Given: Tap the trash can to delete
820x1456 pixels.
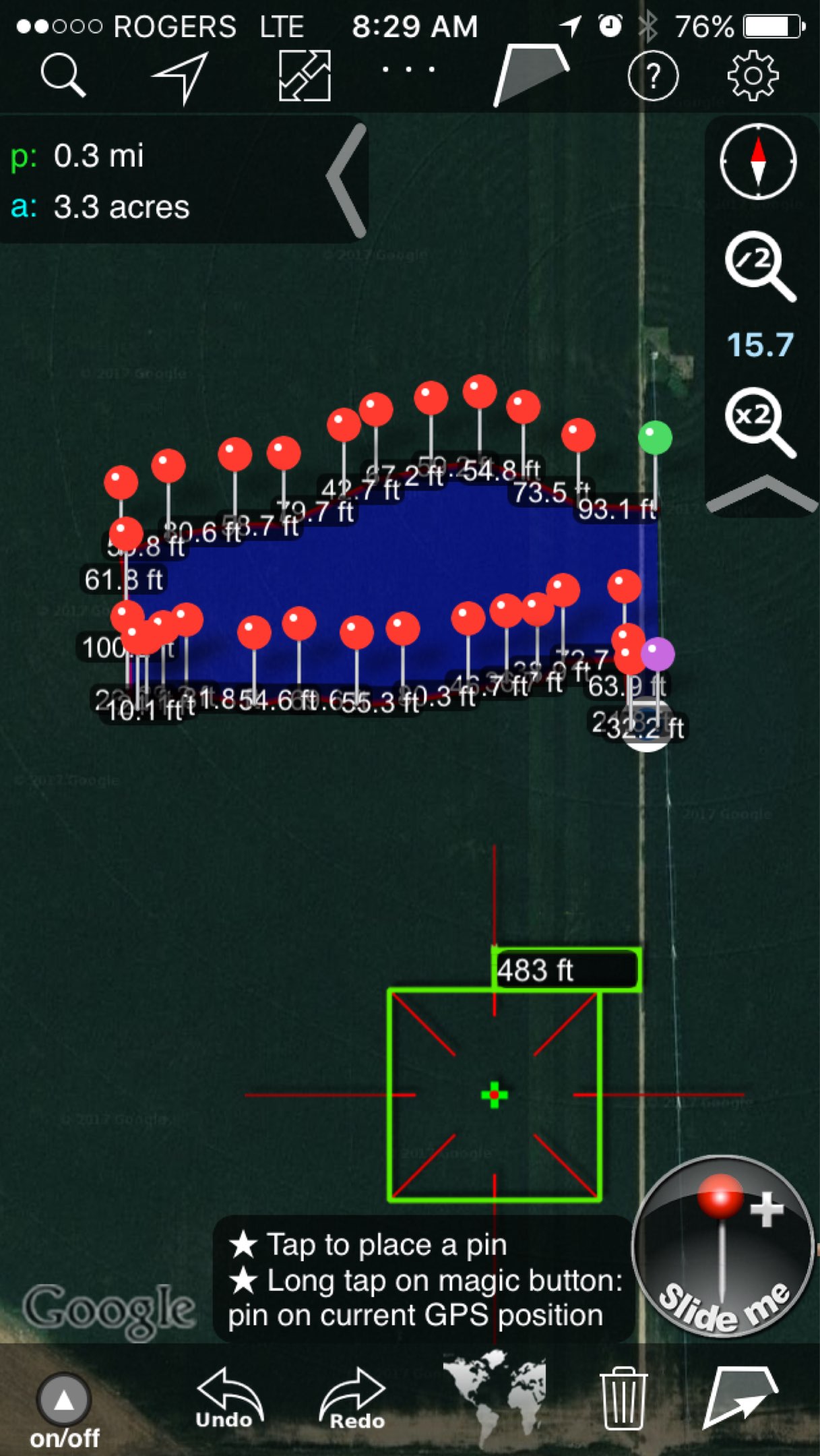Looking at the screenshot, I should 623,1398.
